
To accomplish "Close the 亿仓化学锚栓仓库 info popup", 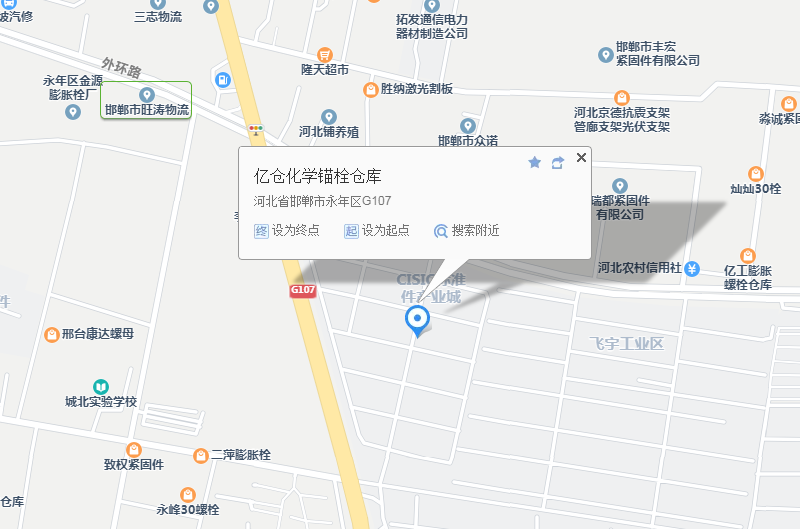I will pos(581,158).
